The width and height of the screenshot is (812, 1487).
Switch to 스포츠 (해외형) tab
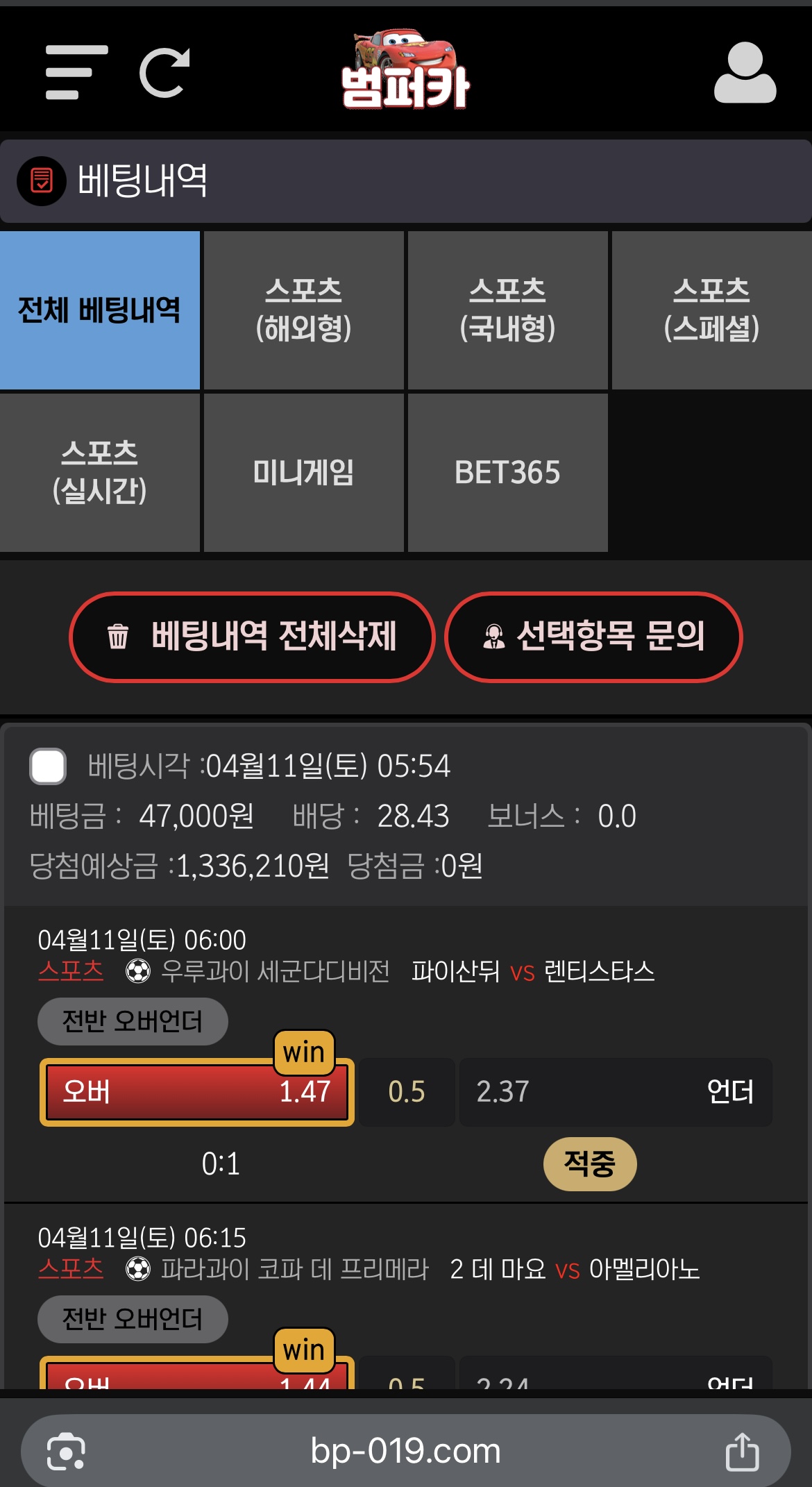[x=303, y=310]
